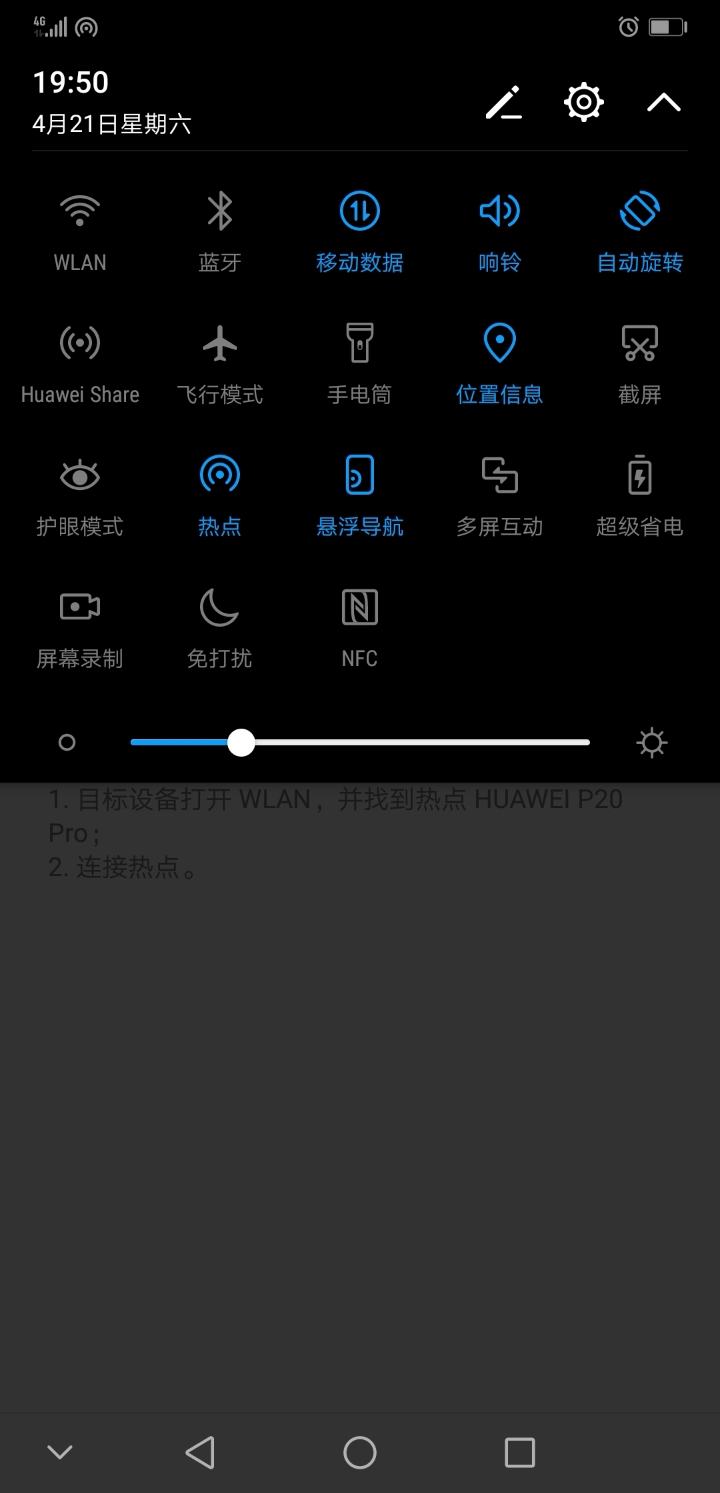The image size is (720, 1493).
Task: Disable floating navigation (悬浮导航)
Action: coord(360,476)
